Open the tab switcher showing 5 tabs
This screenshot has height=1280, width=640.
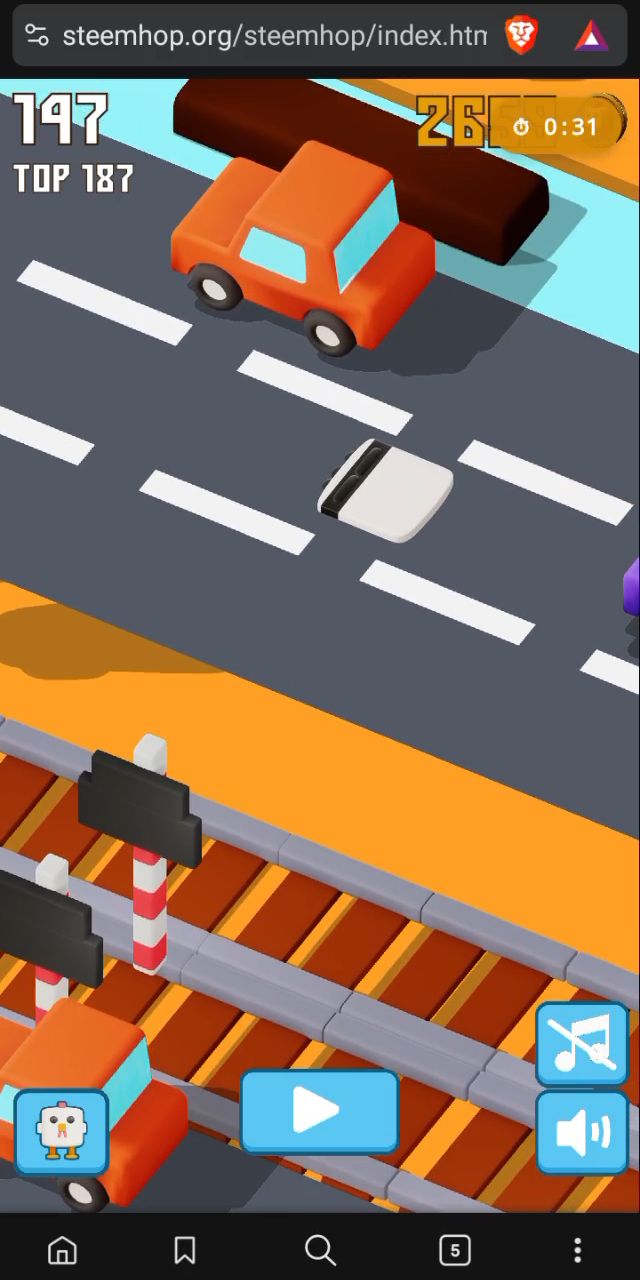pos(455,1249)
